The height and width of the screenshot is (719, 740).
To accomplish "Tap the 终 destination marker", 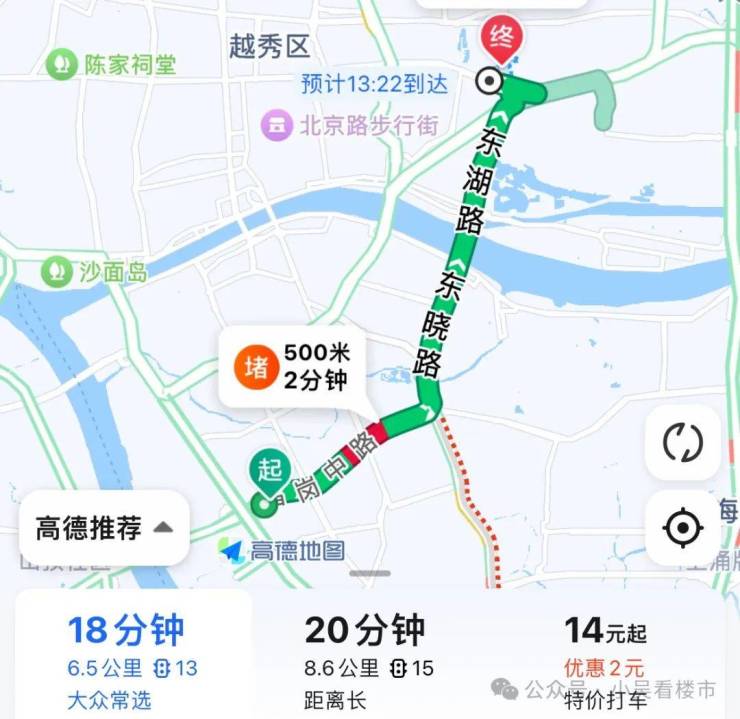I will pyautogui.click(x=501, y=38).
